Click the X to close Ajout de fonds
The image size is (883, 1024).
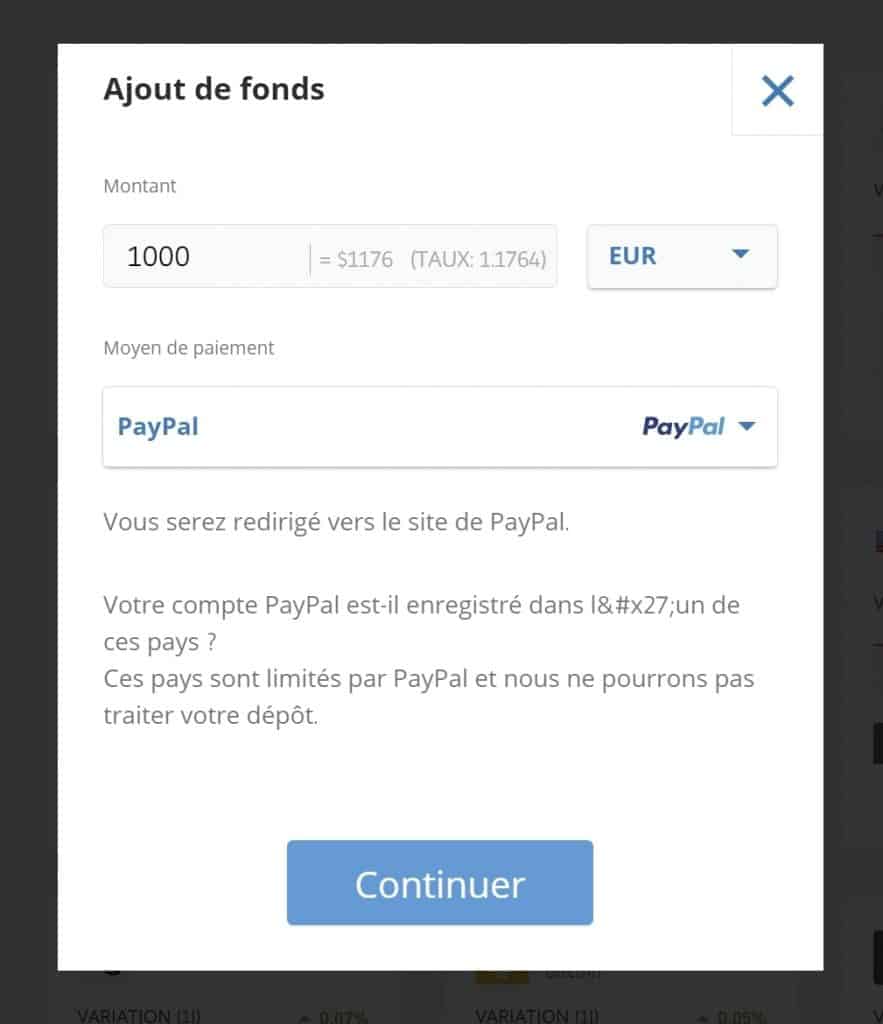tap(777, 90)
